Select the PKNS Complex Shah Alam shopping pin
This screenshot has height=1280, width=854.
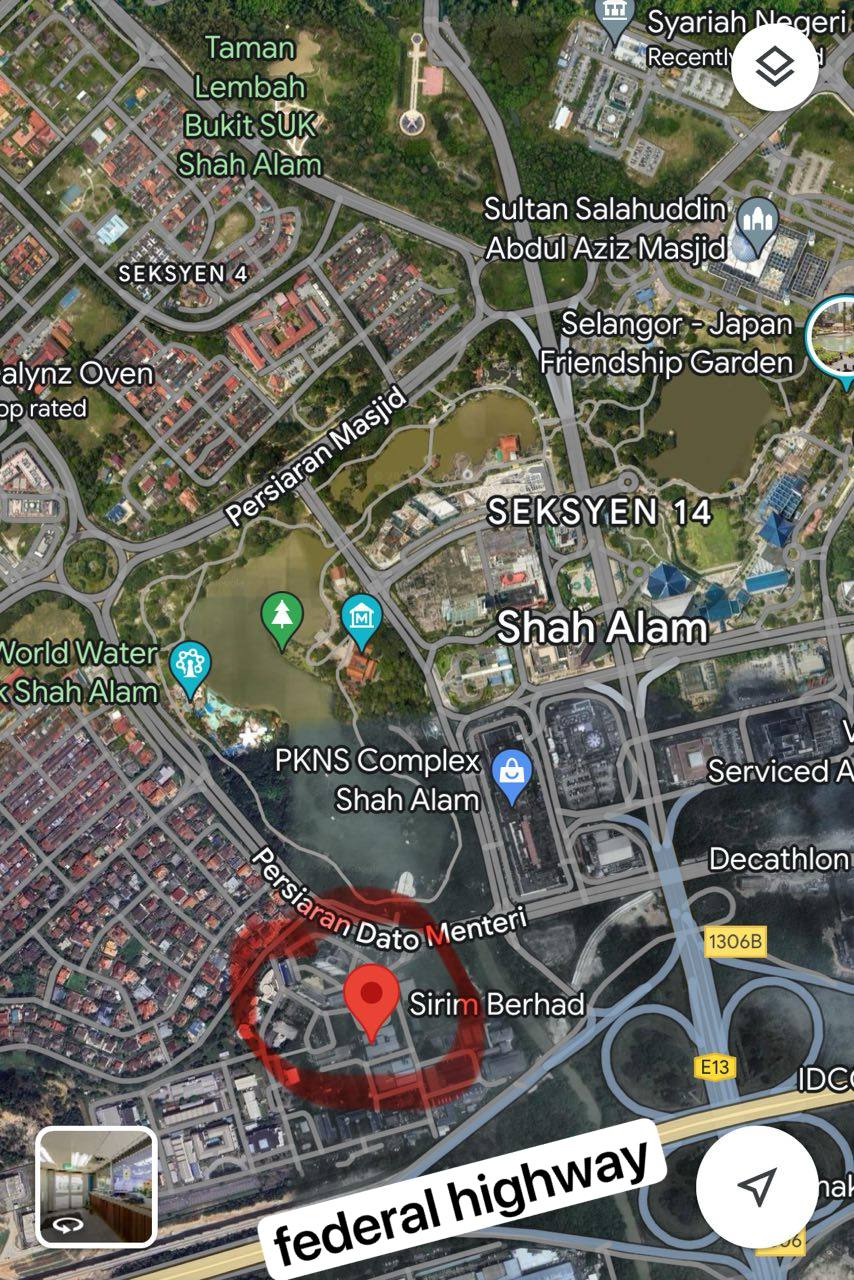513,776
